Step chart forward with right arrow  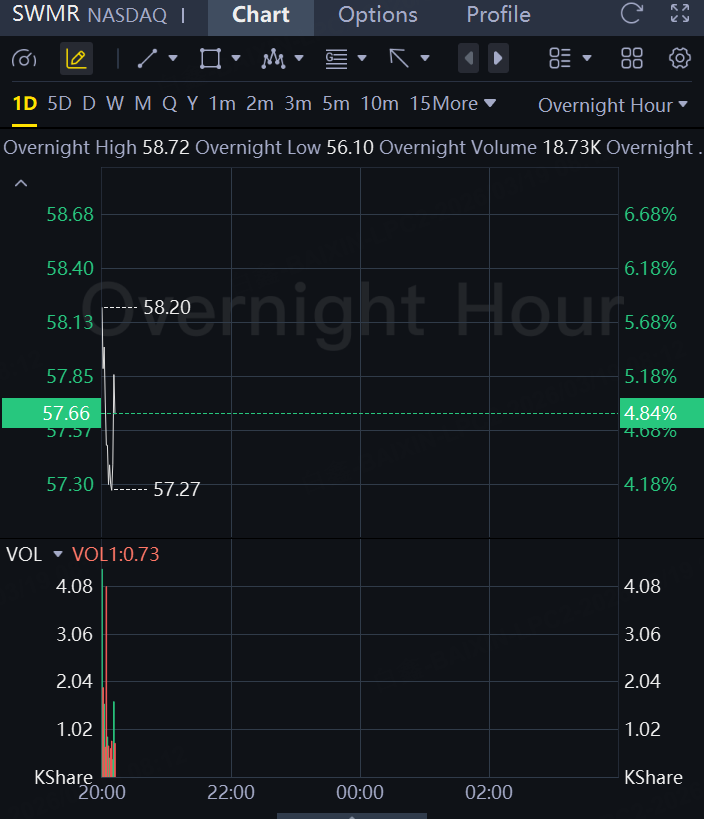(498, 58)
